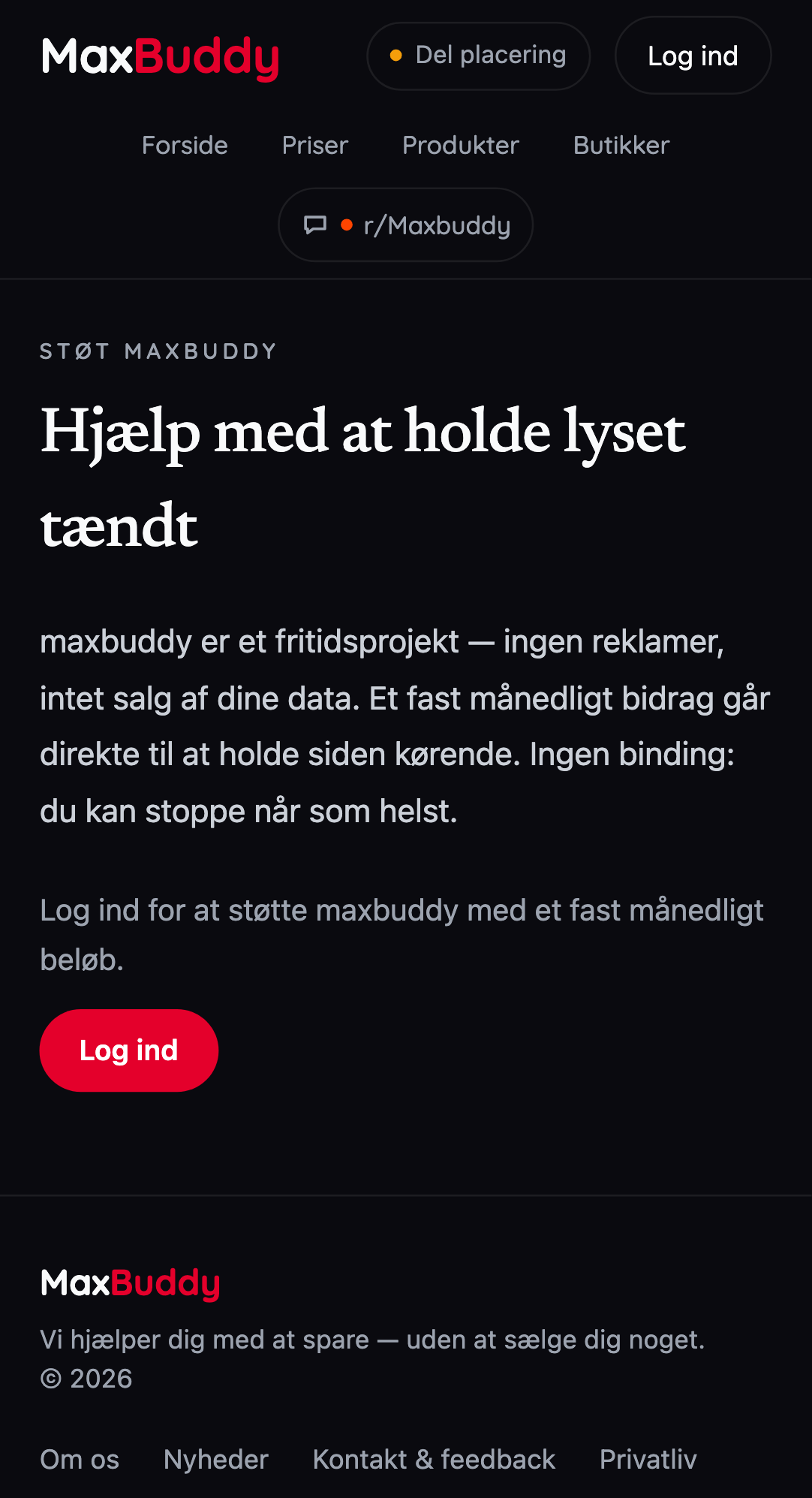Open Butikker navigation link
This screenshot has height=1498, width=812.
pyautogui.click(x=621, y=145)
